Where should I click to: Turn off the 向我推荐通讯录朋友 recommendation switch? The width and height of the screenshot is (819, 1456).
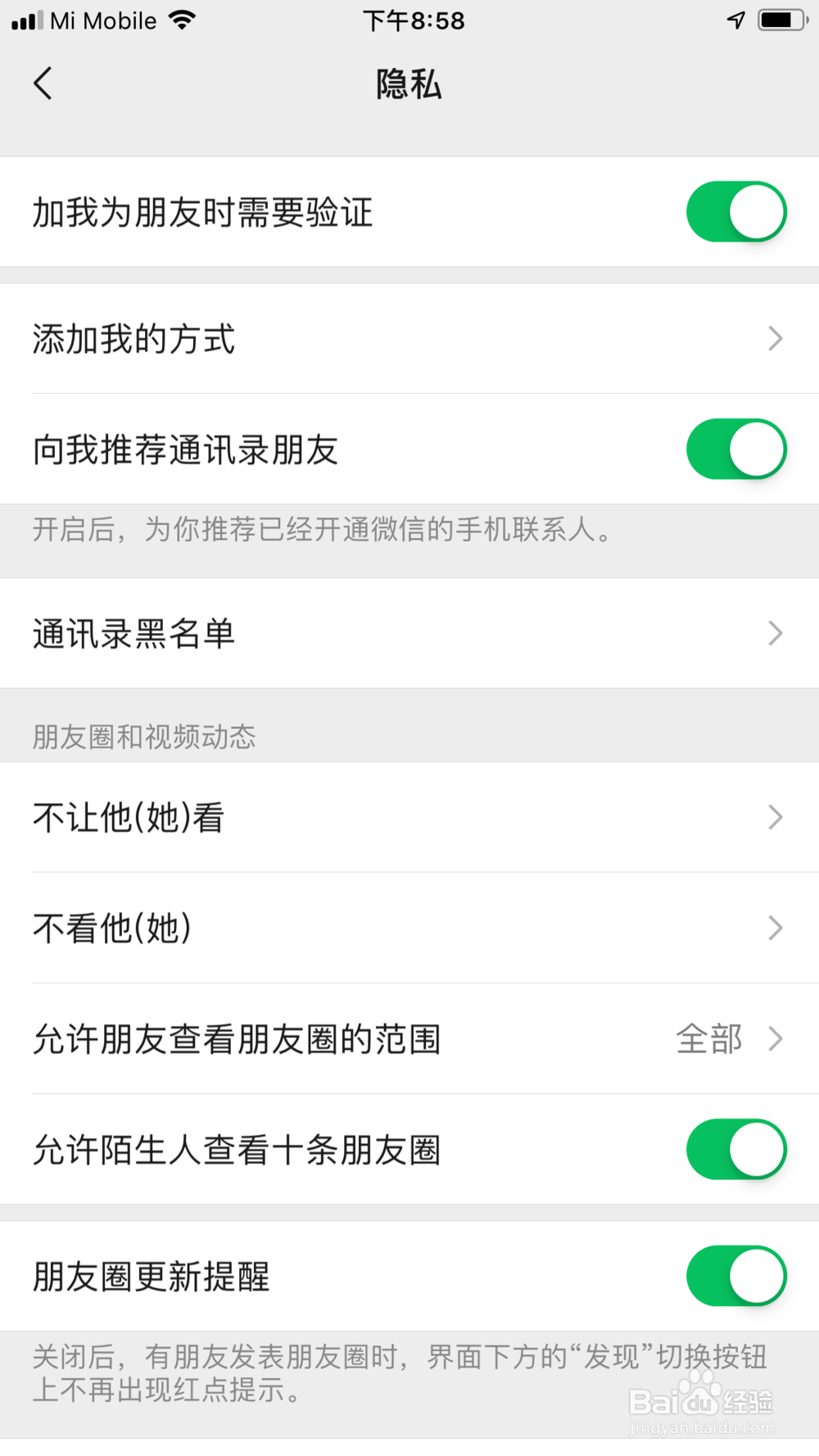coord(736,448)
